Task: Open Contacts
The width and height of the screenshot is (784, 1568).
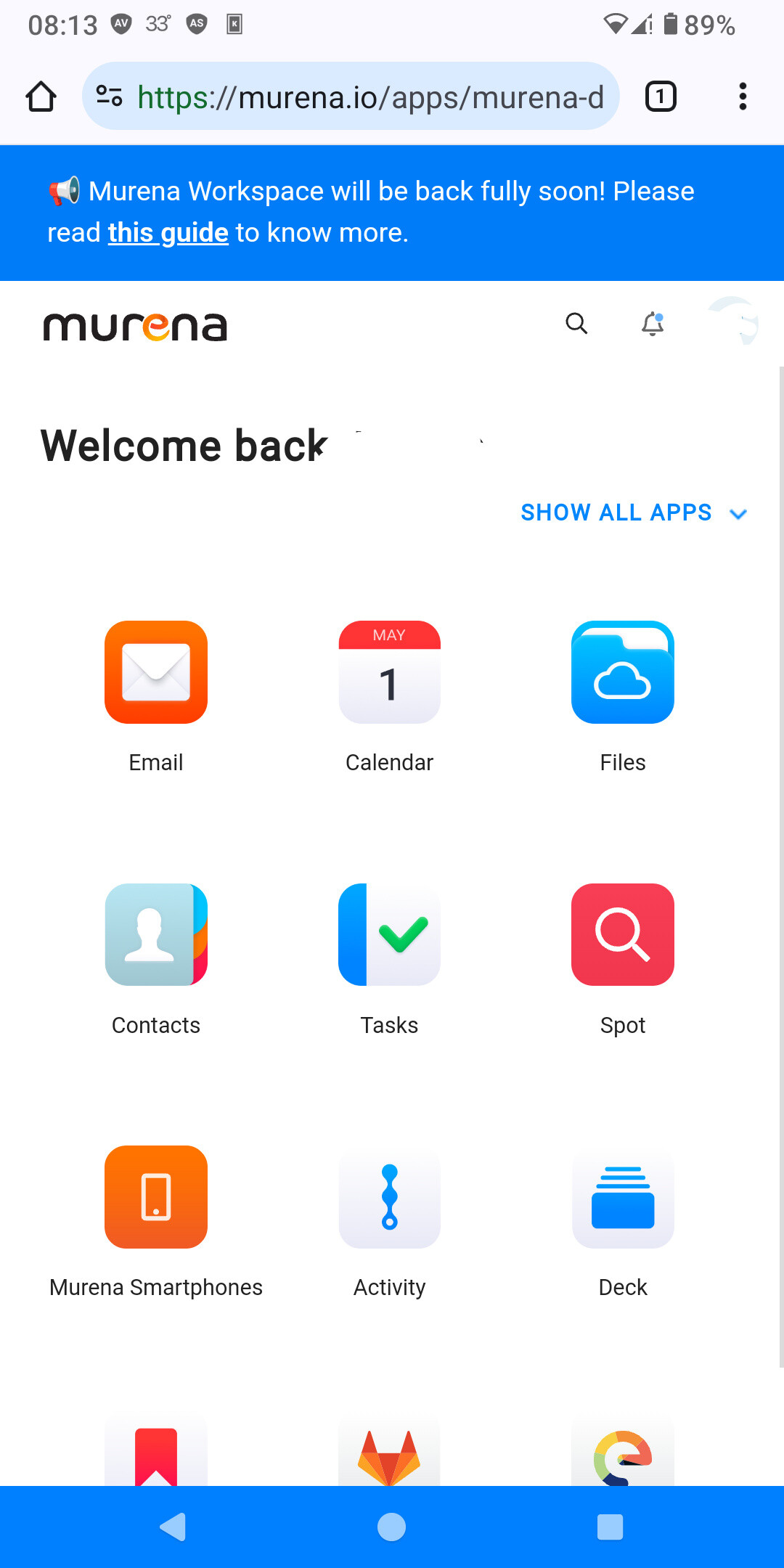Action: click(x=156, y=960)
